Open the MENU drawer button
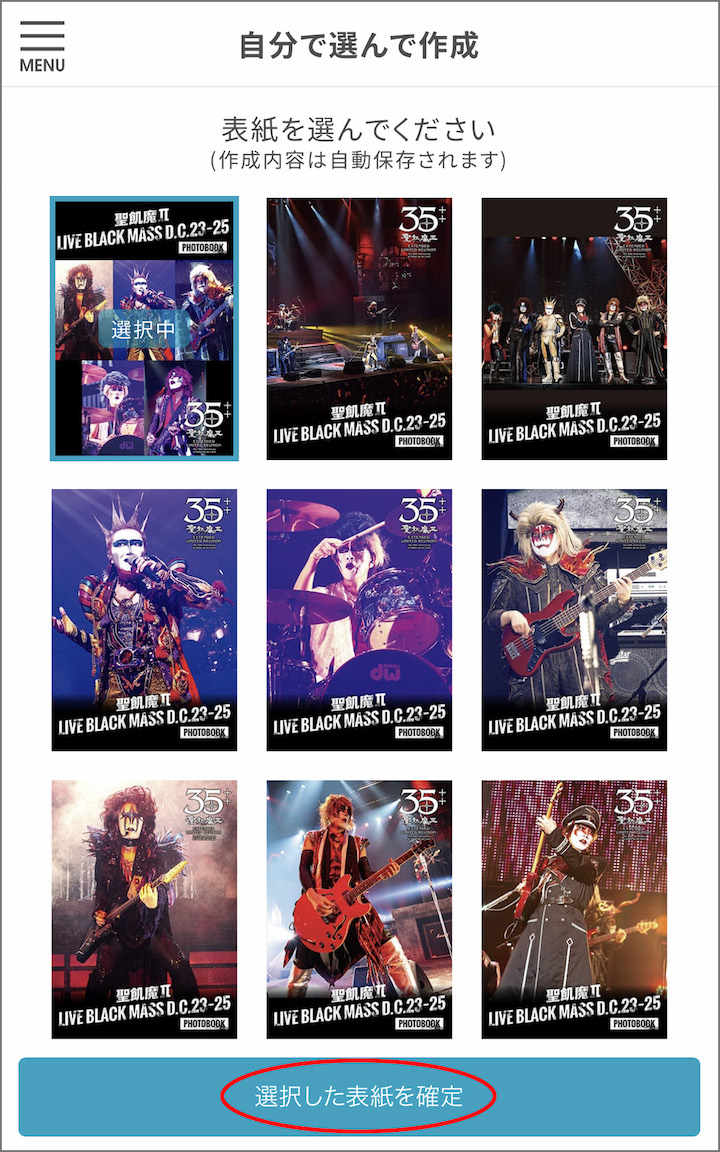 (x=42, y=47)
